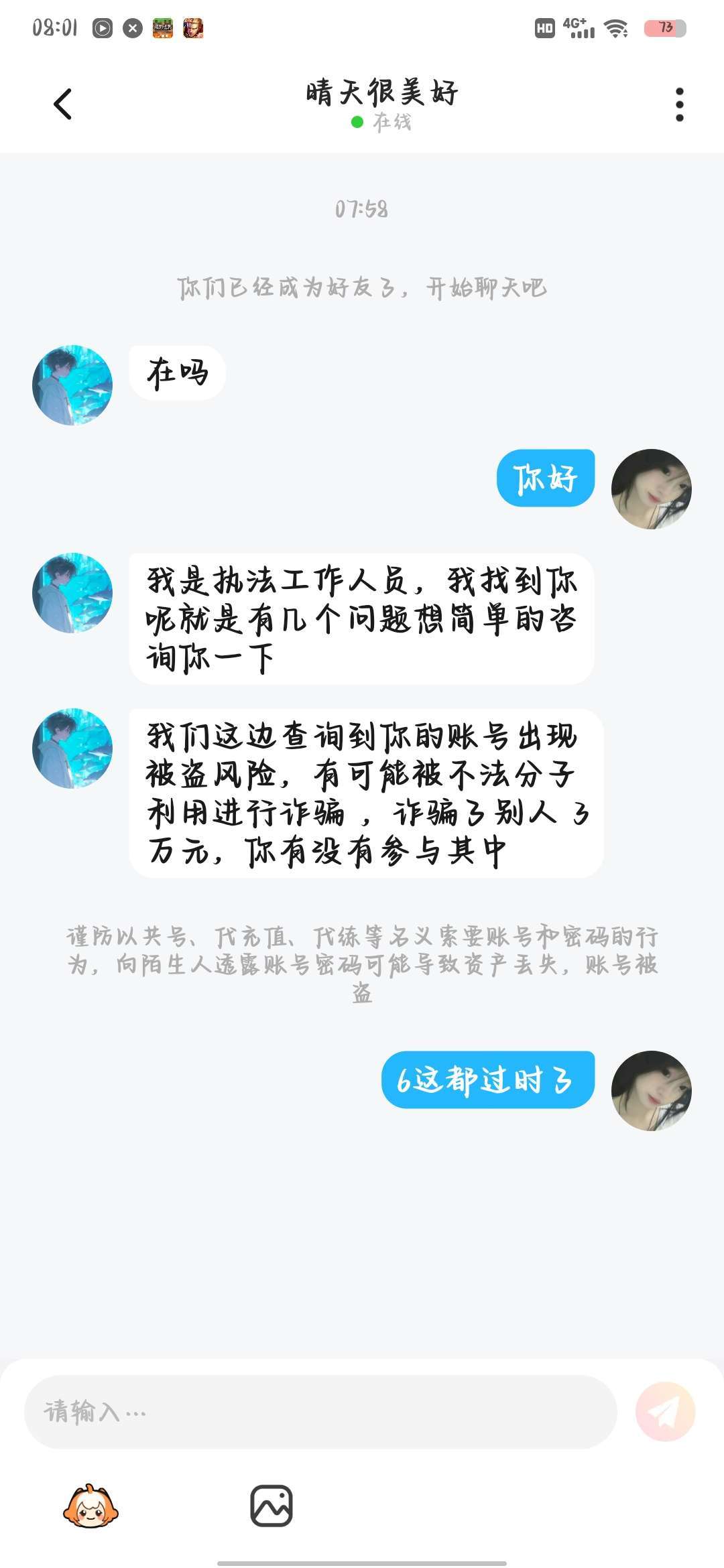Open my avatar beside 你好
The image size is (724, 1568).
(x=651, y=489)
